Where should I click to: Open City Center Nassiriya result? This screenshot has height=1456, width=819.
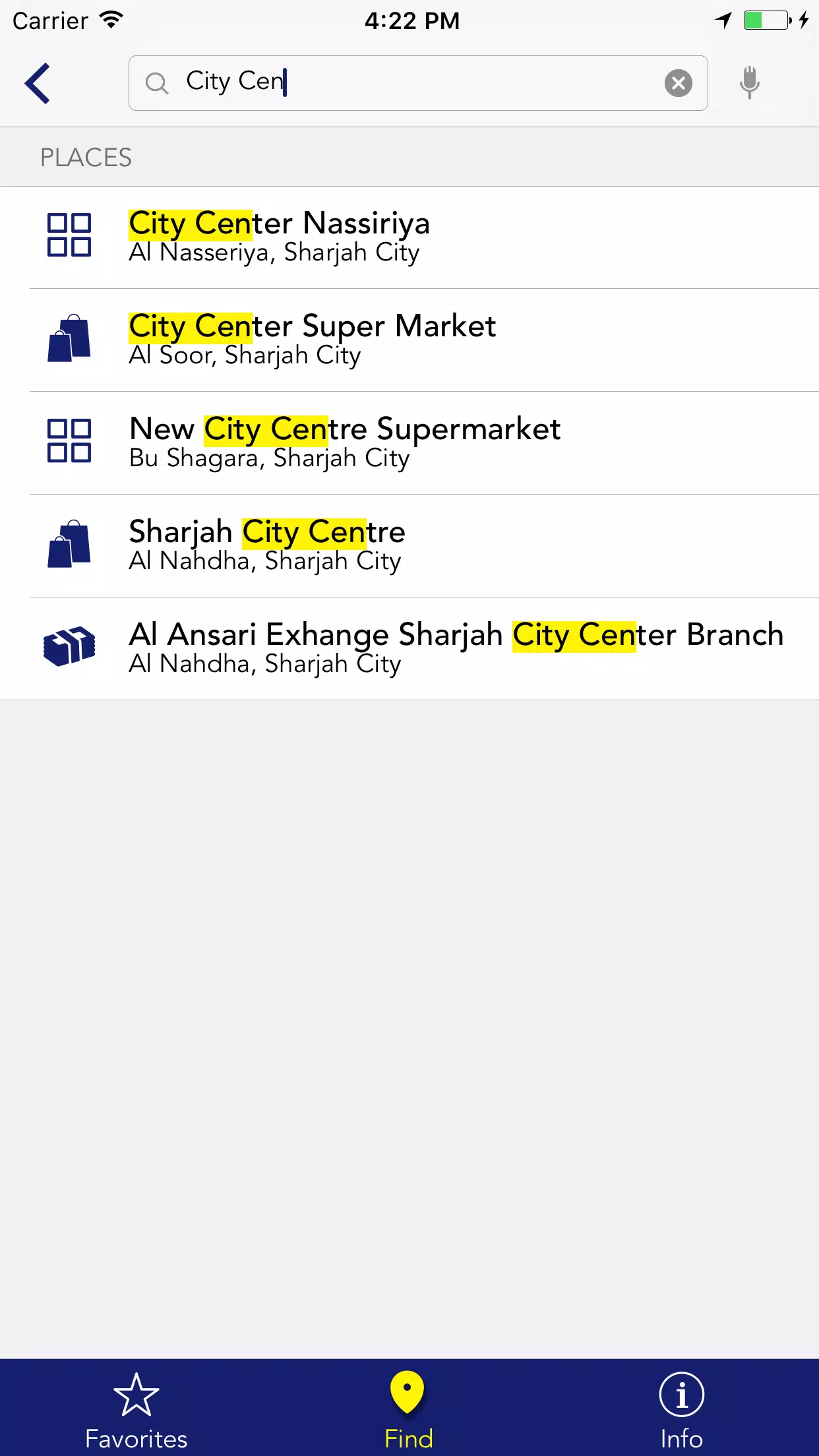[x=409, y=237]
